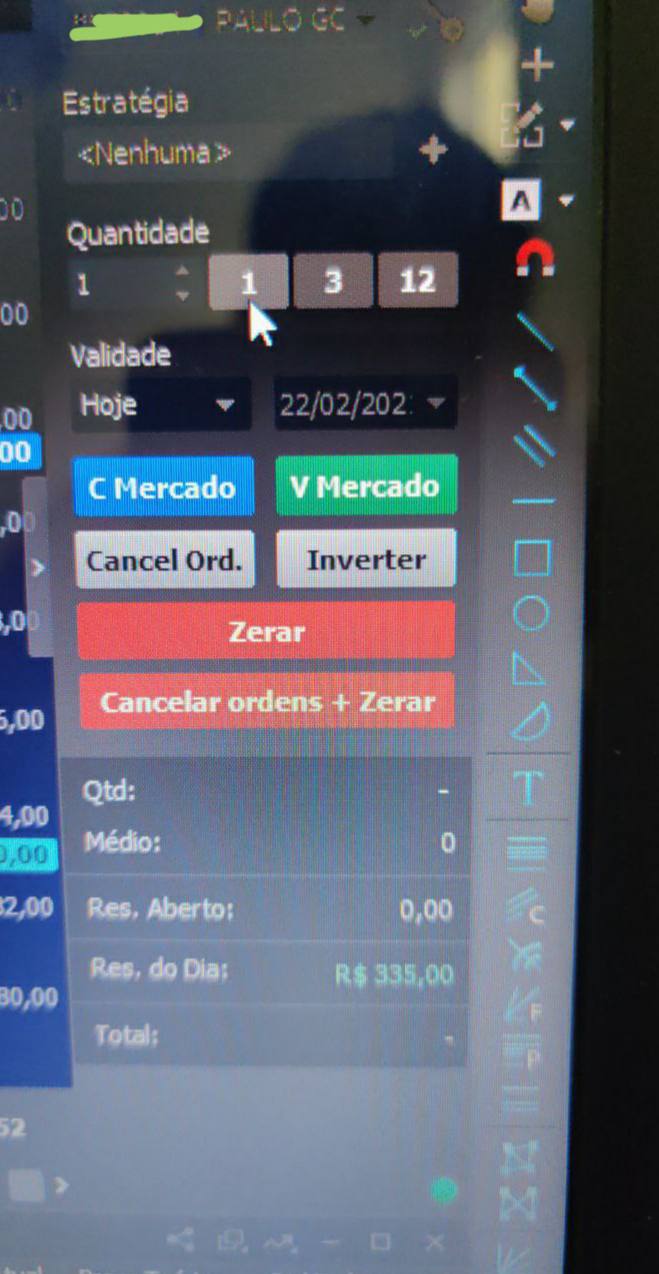659x1274 pixels.
Task: Tap the Inverter position button
Action: coord(365,560)
